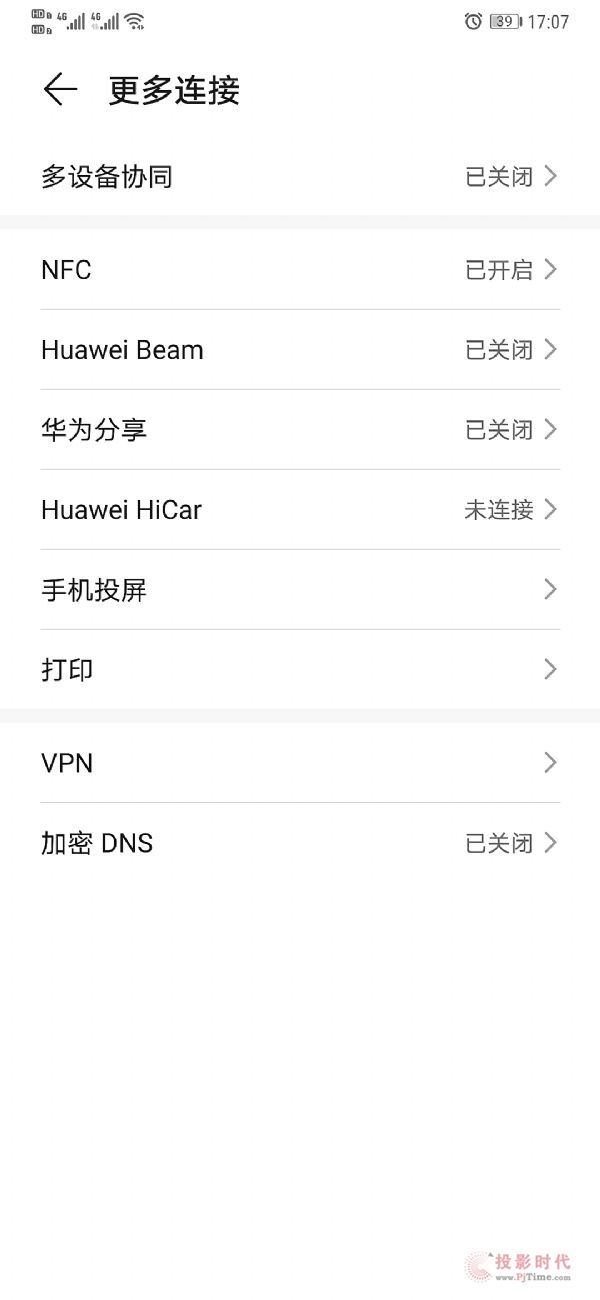Go back from 更多连接

(x=60, y=90)
